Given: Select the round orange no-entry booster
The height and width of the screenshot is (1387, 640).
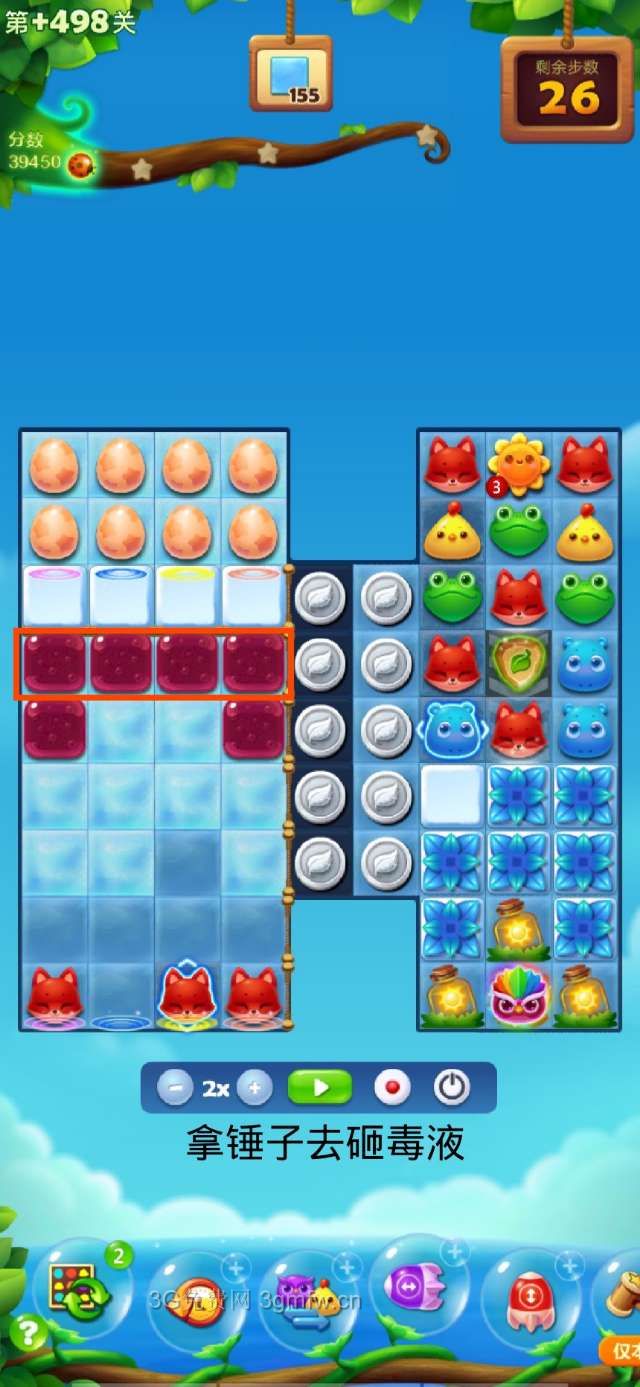Looking at the screenshot, I should (x=195, y=1300).
